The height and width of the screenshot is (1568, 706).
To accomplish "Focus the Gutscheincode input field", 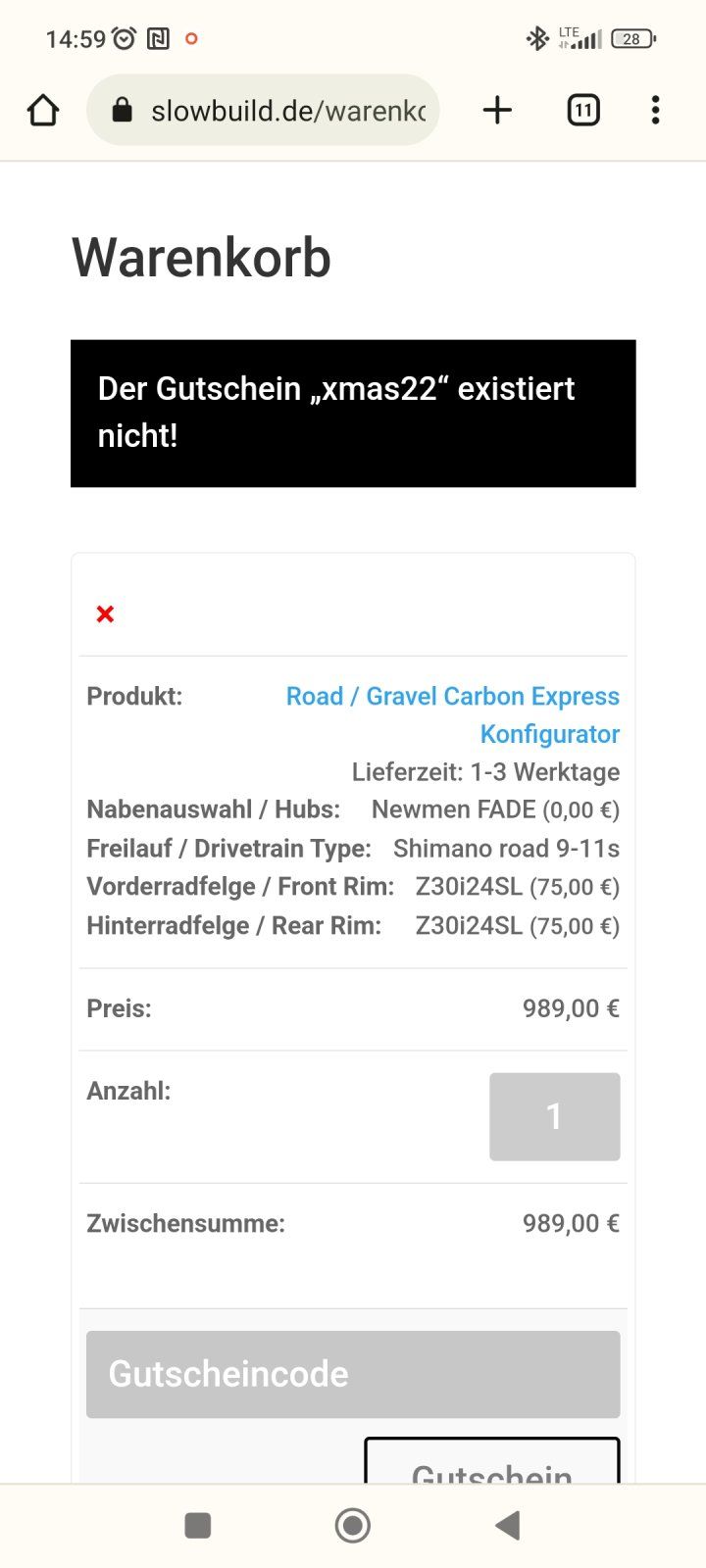I will pos(353,1374).
